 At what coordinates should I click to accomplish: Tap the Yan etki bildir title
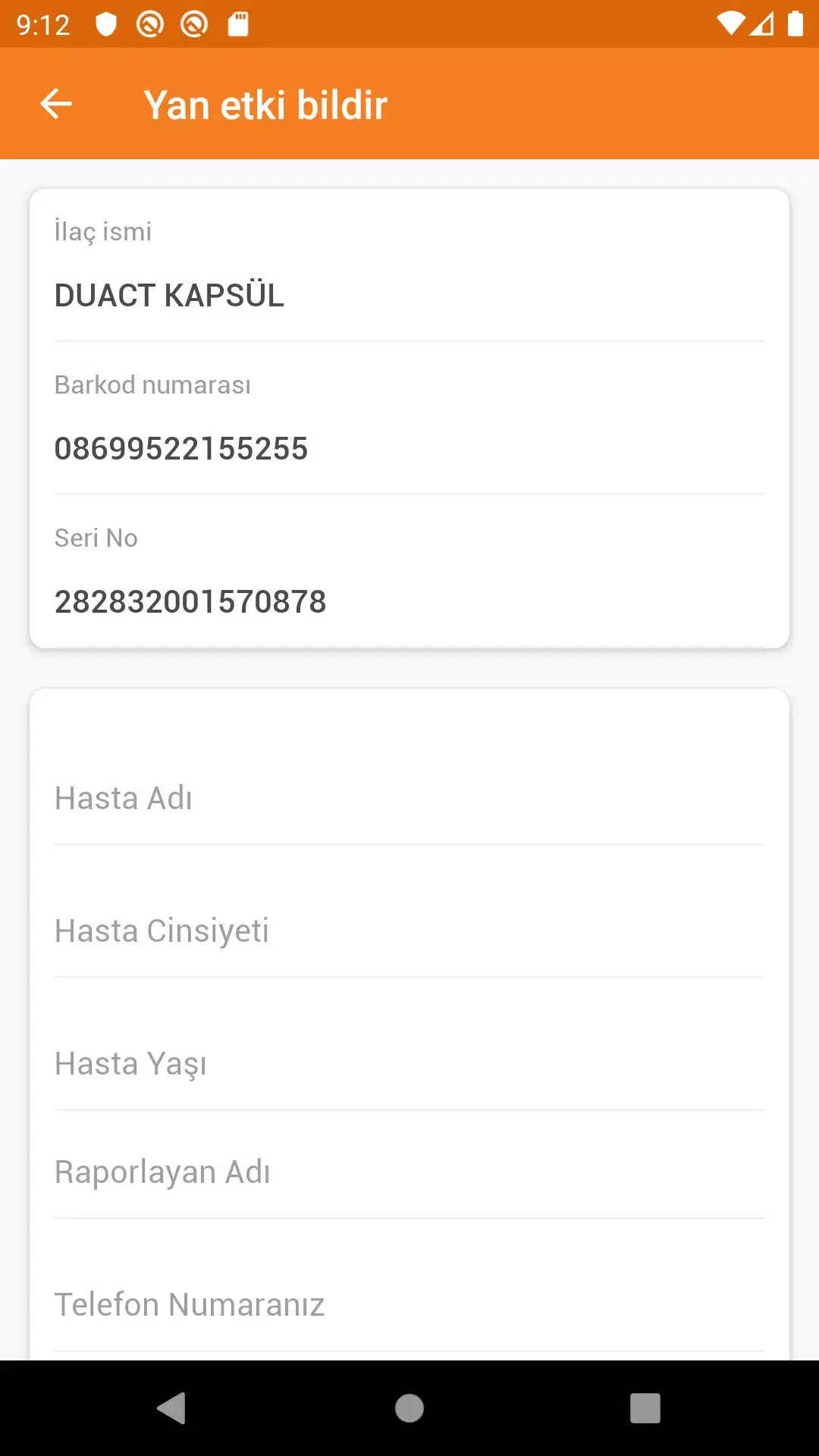(x=266, y=104)
